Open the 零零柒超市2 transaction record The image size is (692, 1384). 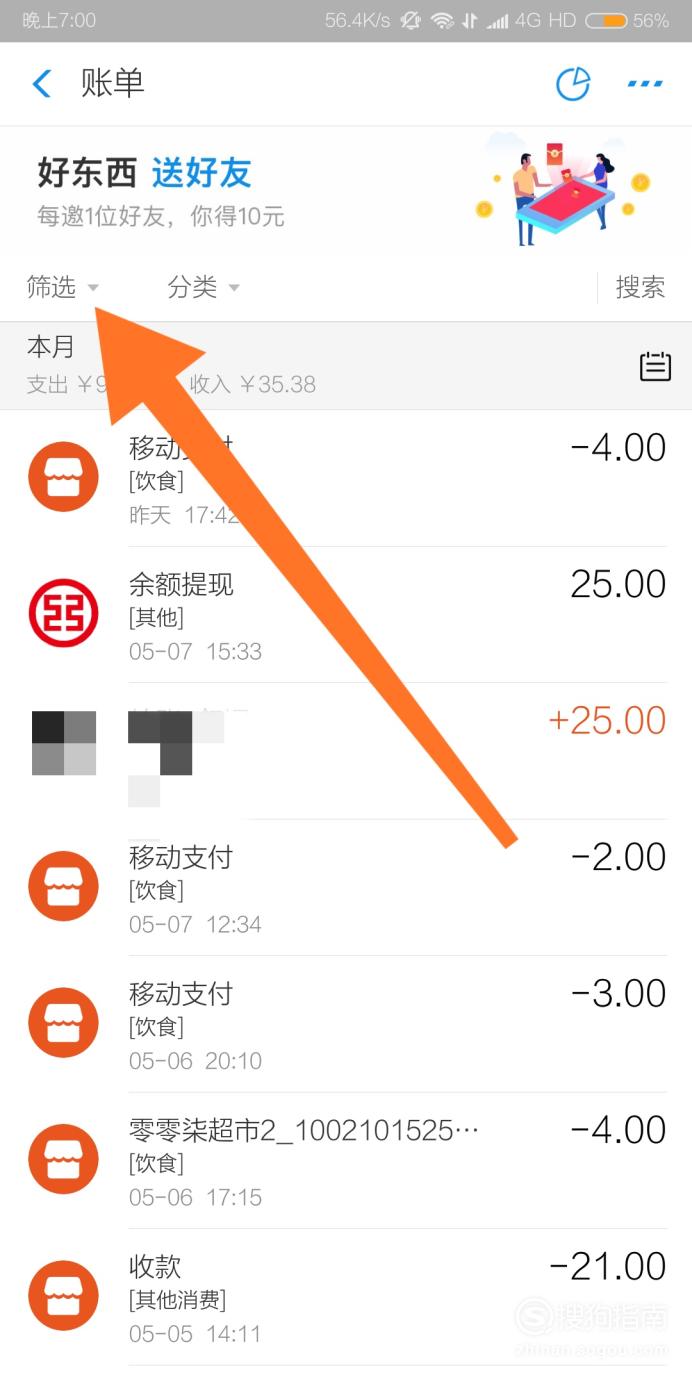click(x=346, y=1161)
